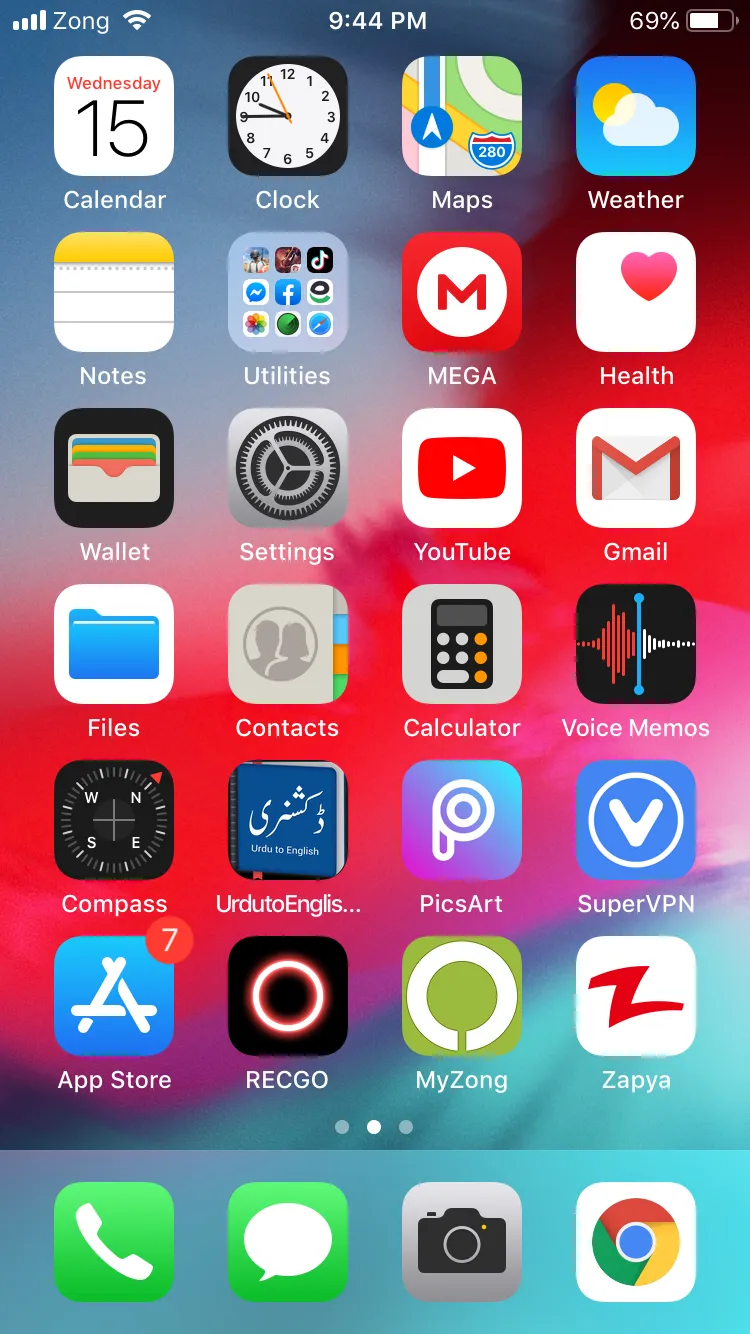Launch the Calculator
750x1334 pixels.
point(462,644)
